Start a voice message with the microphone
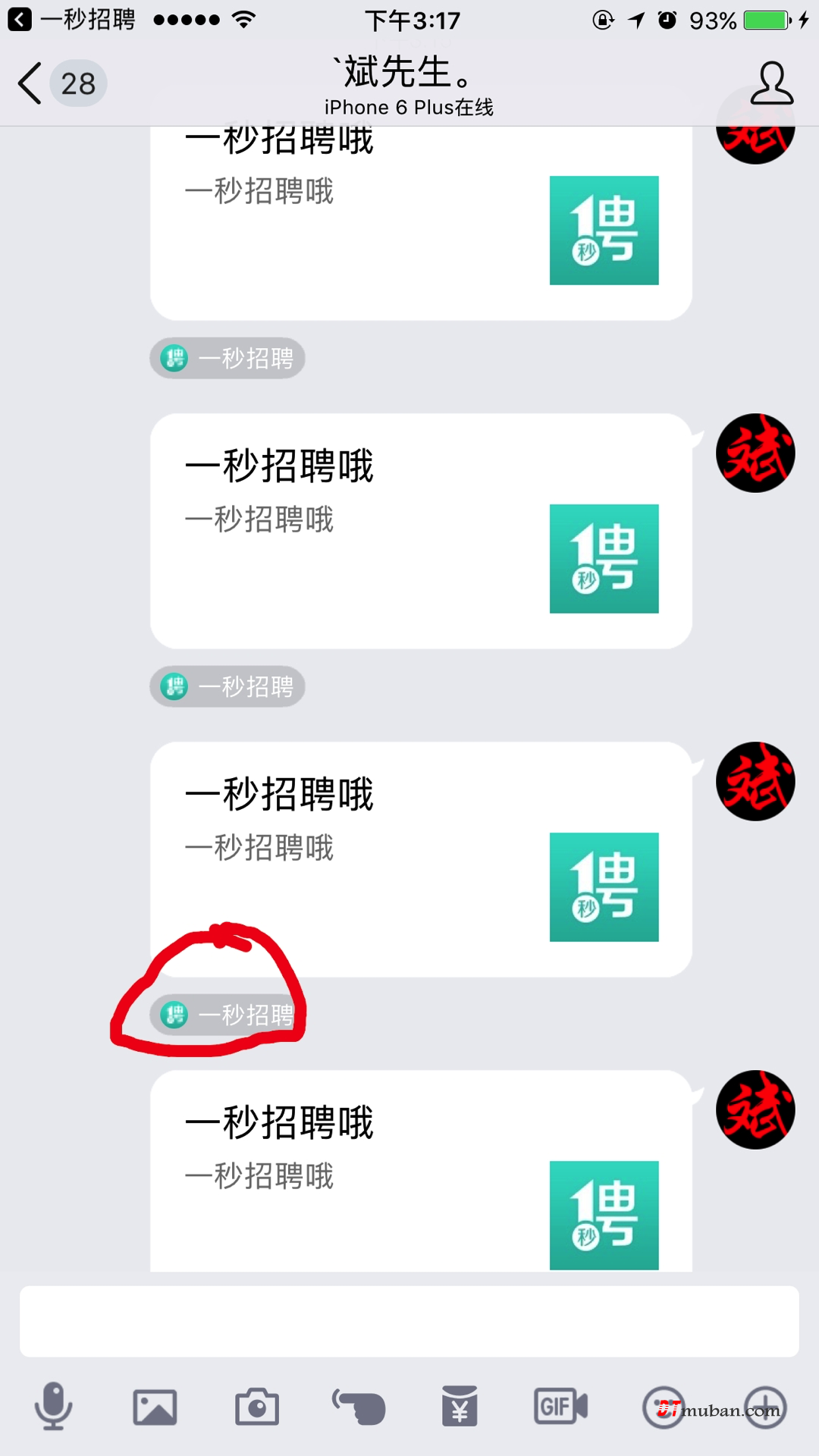The width and height of the screenshot is (819, 1456). (x=53, y=1407)
